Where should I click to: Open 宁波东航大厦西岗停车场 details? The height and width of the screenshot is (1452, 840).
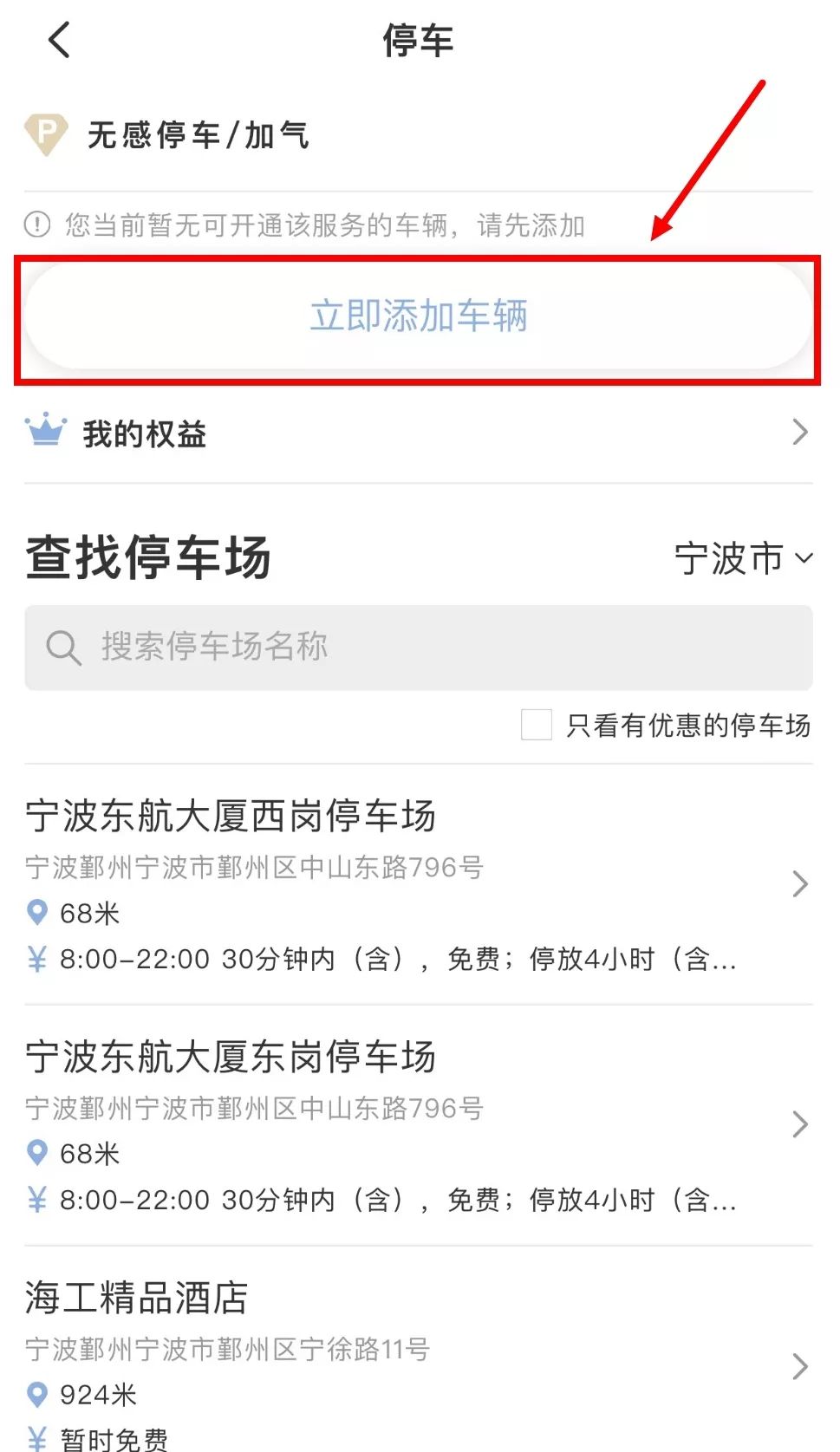click(x=419, y=885)
